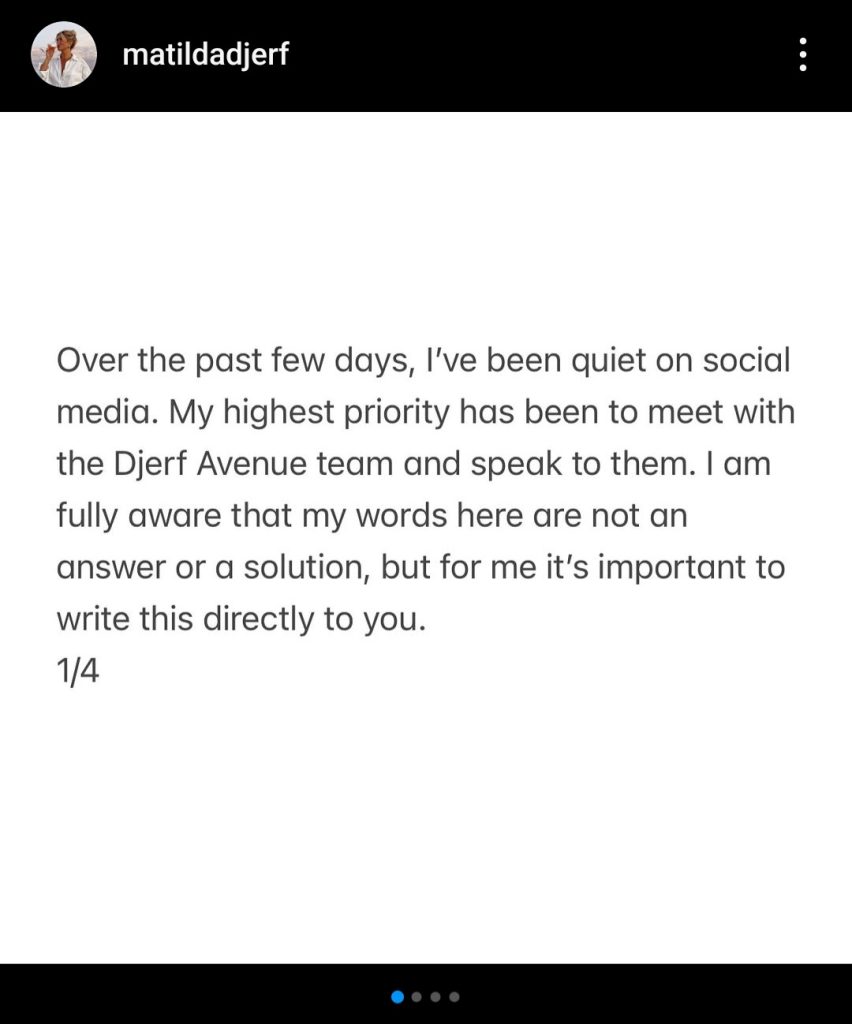This screenshot has width=852, height=1024.
Task: Open the post's three-dot options menu
Action: pyautogui.click(x=802, y=55)
